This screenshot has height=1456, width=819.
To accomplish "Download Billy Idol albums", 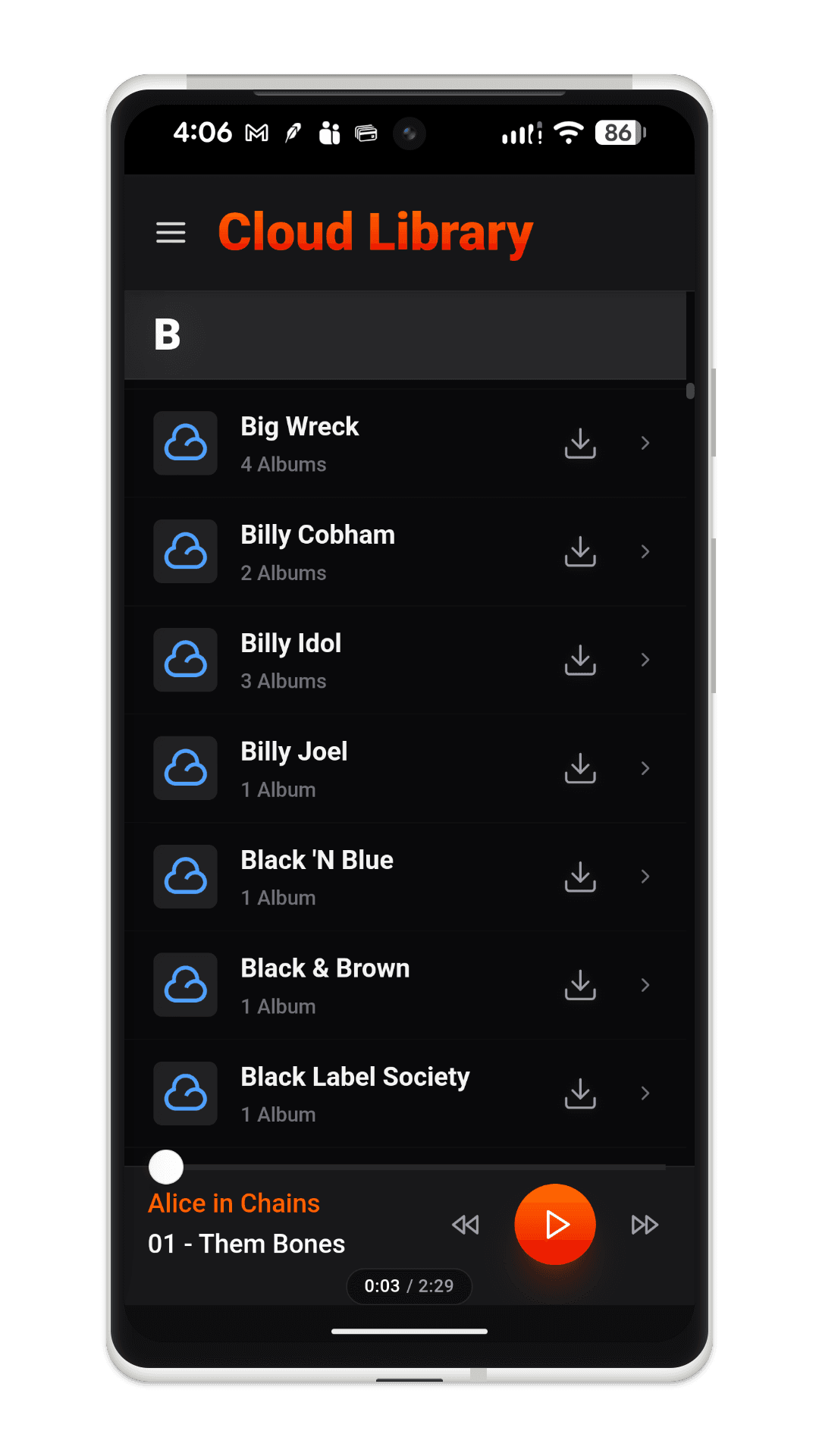I will pos(580,661).
